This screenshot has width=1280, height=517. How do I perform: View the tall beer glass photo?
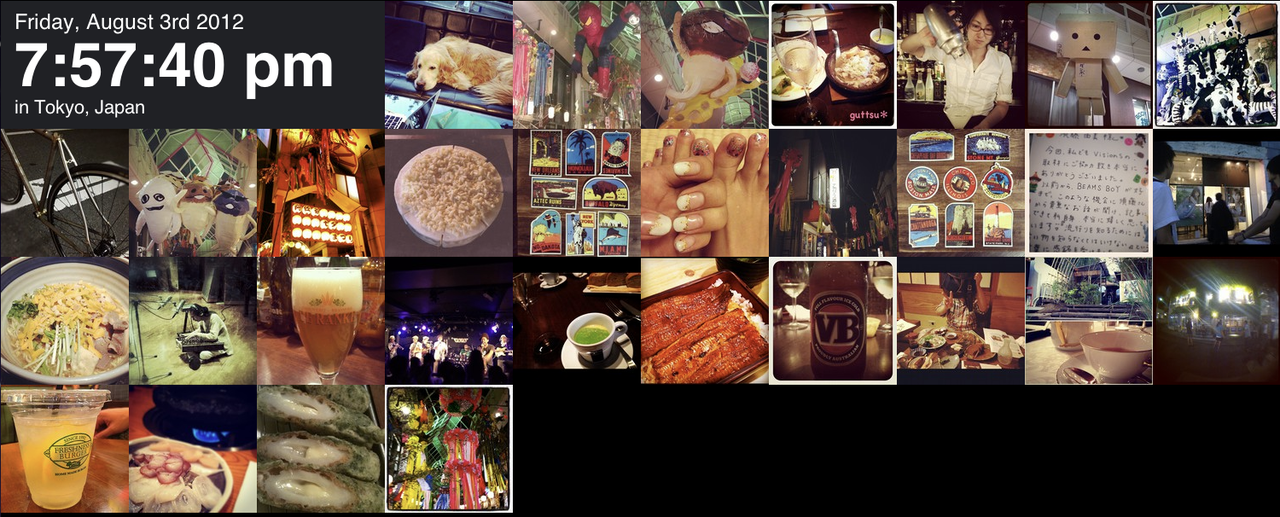[x=320, y=320]
